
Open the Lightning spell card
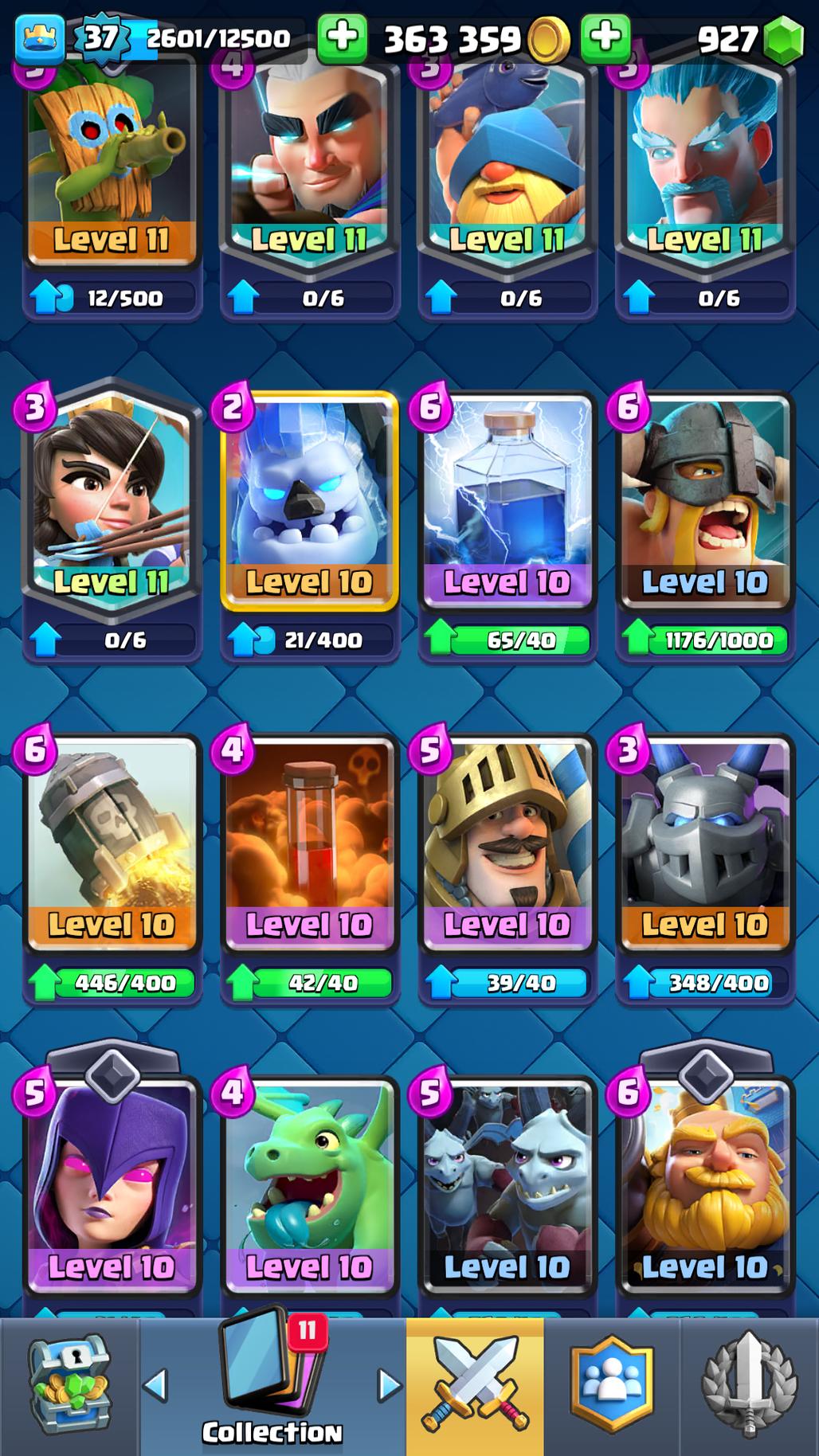coord(507,502)
